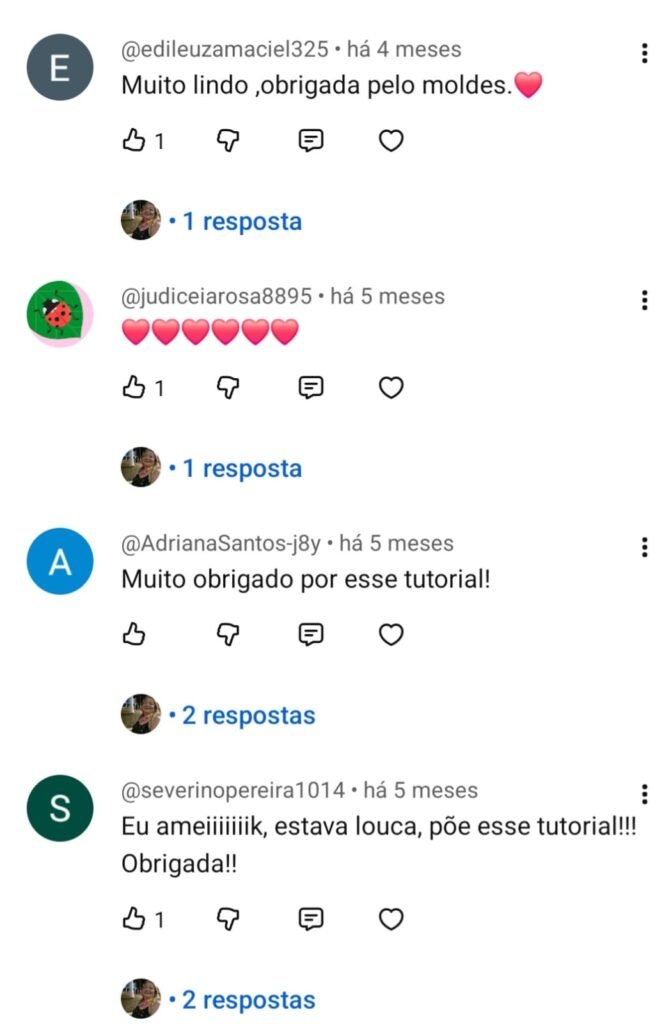Screen dimensions: 671x1024
Task: Like @judiceiarosa8895's hearts comment
Action: 134,388
